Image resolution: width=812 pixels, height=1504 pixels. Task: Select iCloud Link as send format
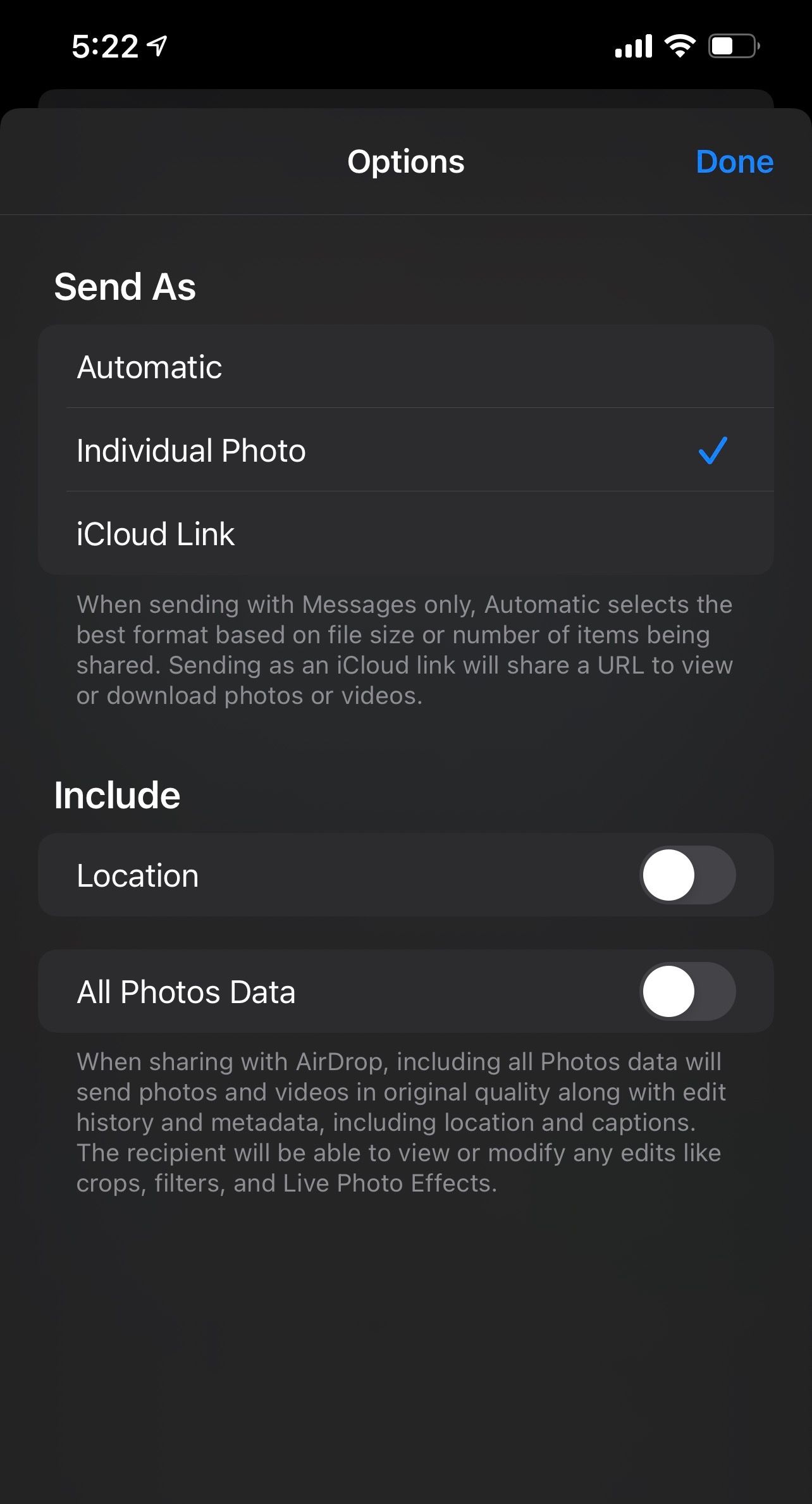point(405,534)
